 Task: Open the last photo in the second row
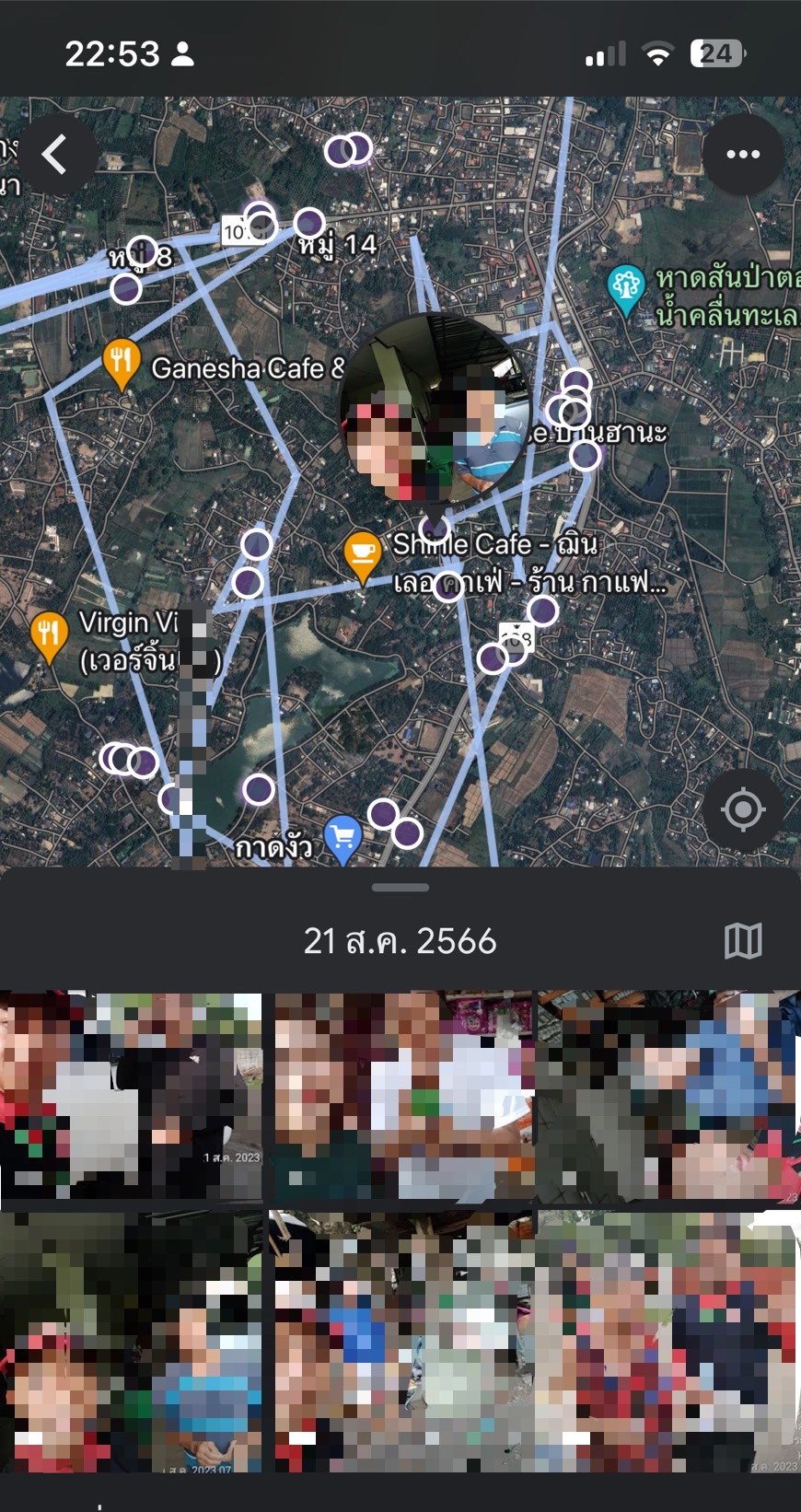[x=669, y=1341]
